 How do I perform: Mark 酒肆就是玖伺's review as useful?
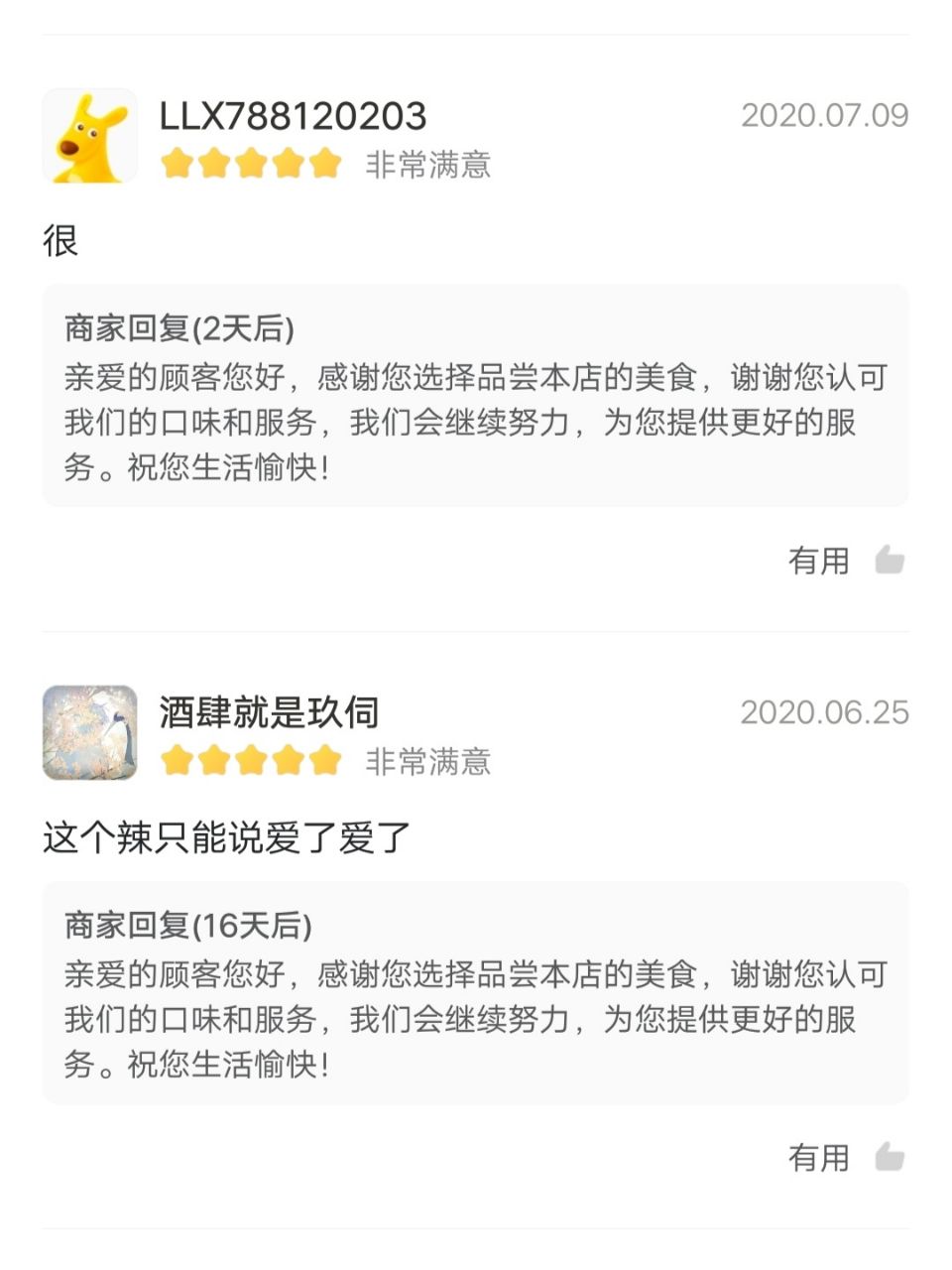(x=889, y=1157)
